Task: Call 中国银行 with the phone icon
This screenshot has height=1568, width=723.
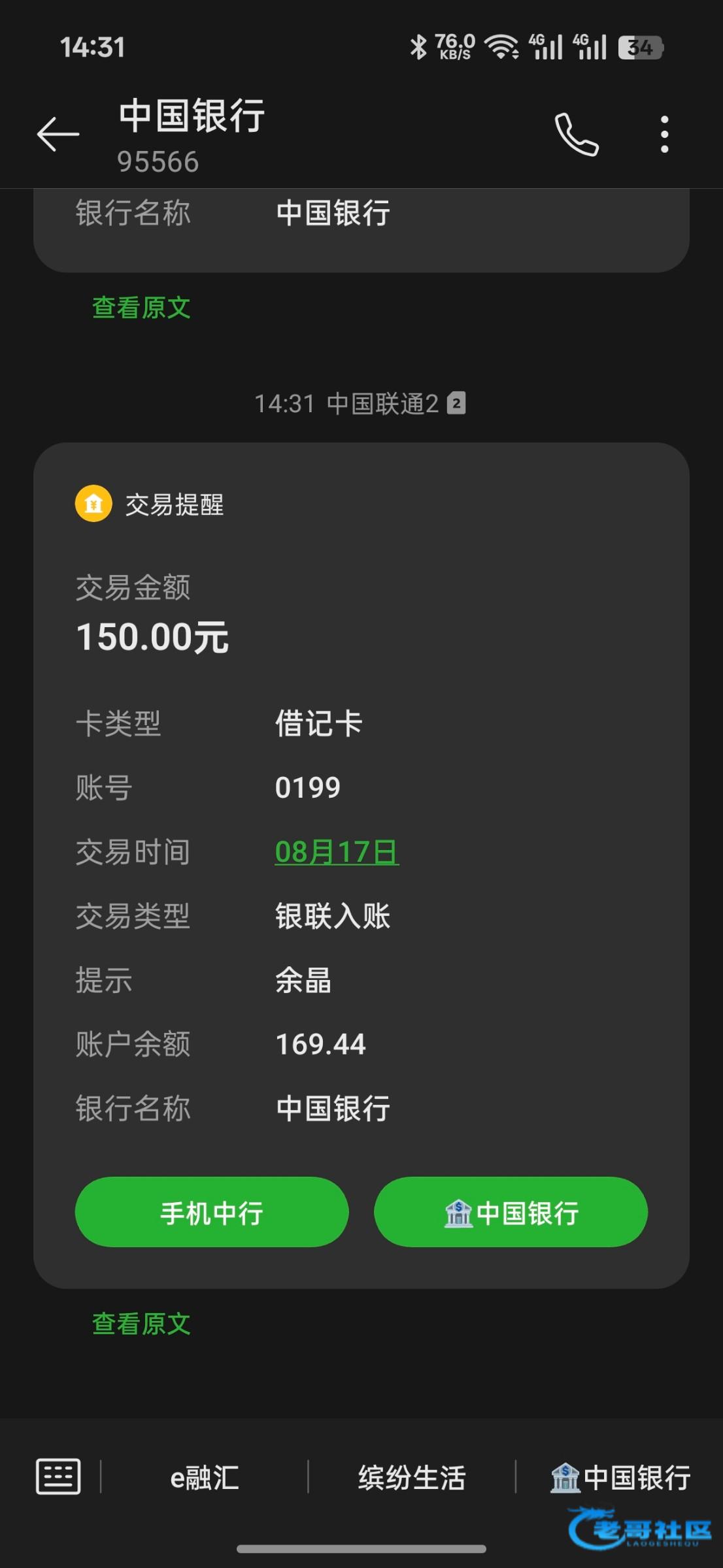Action: tap(576, 135)
